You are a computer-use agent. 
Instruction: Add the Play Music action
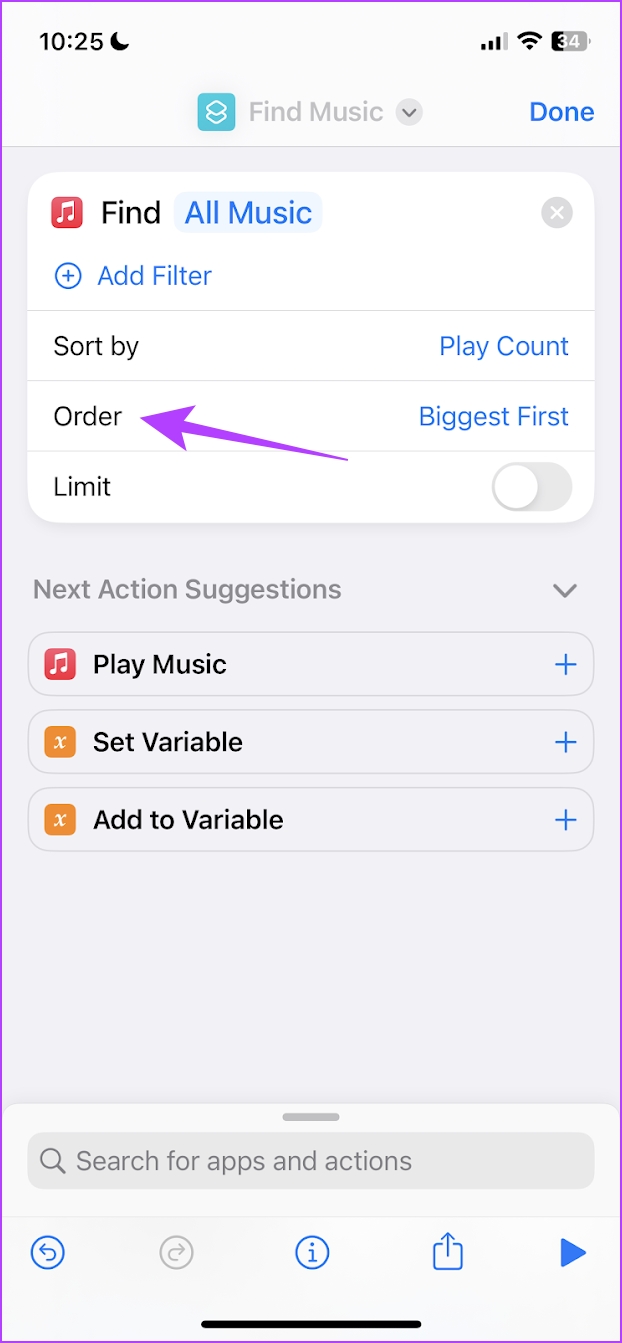[x=566, y=665]
